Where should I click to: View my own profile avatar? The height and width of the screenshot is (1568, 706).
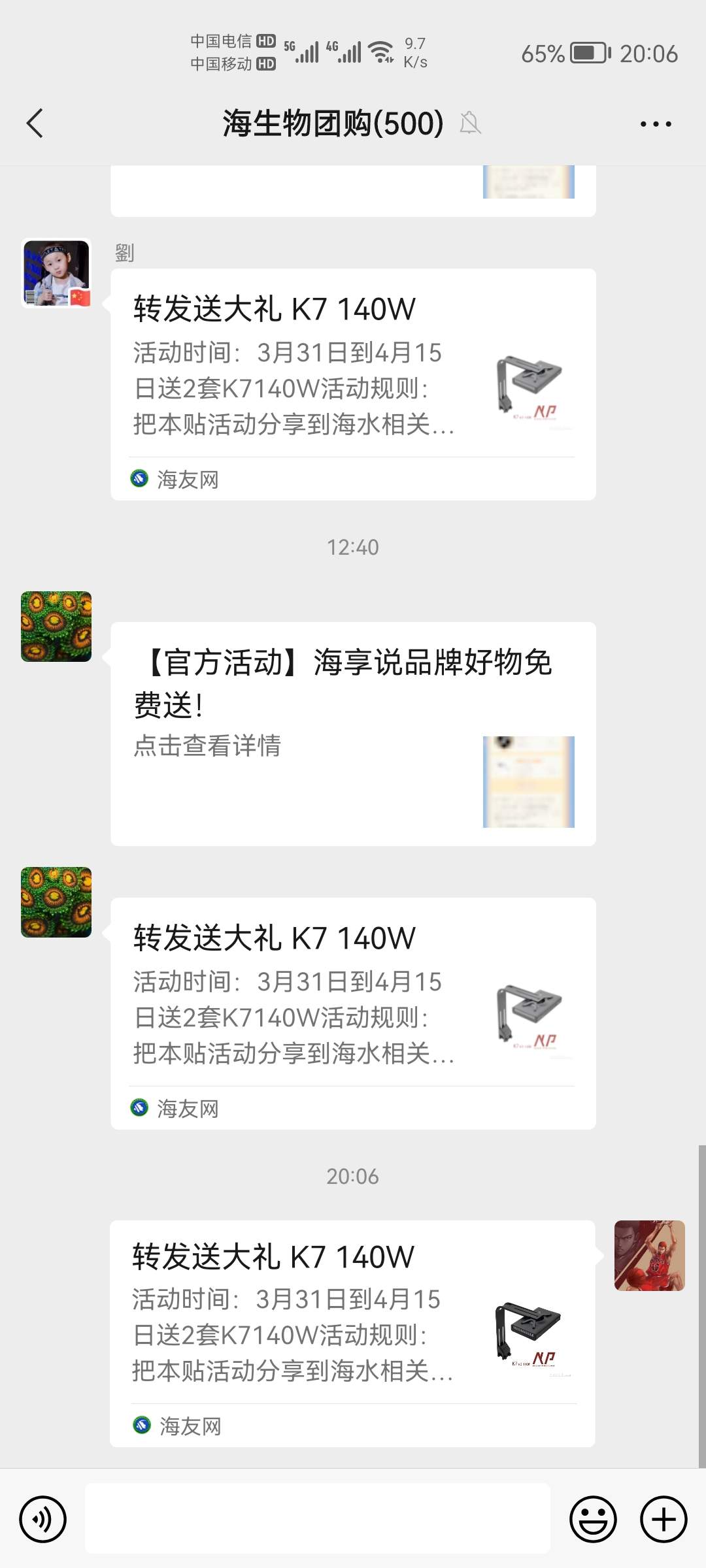(649, 1255)
